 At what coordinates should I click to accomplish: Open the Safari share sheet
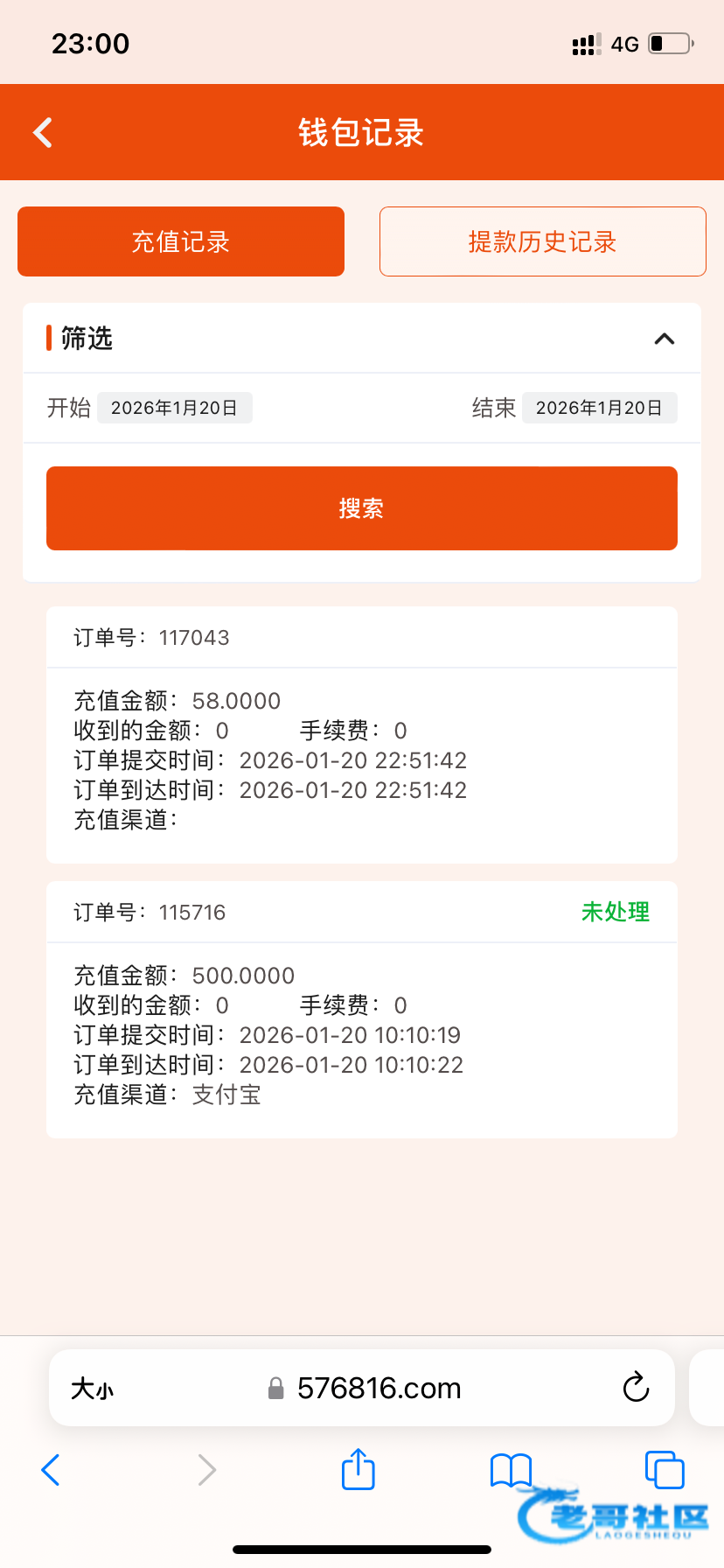click(359, 1468)
